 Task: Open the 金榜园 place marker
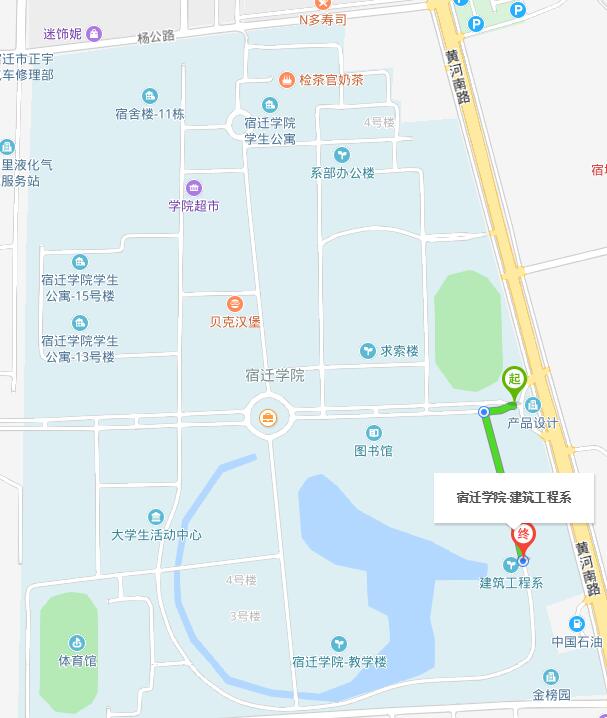point(550,677)
